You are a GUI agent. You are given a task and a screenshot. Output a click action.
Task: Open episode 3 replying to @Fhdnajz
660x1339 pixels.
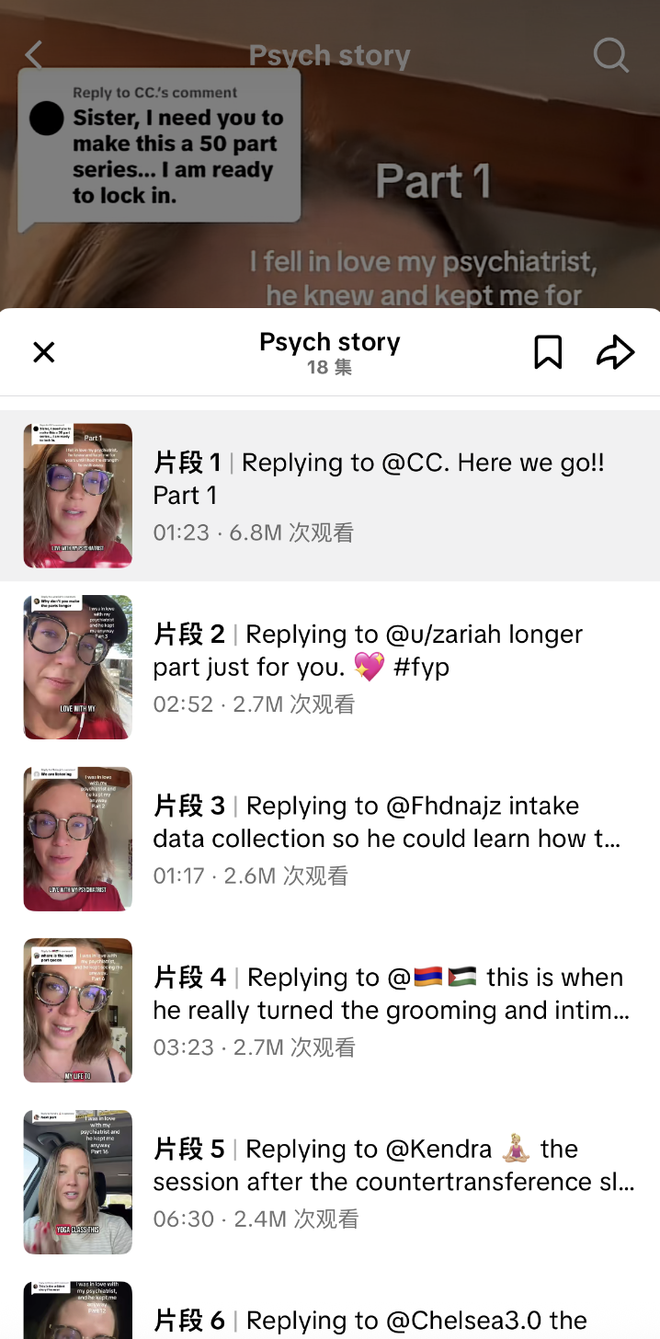click(x=330, y=839)
